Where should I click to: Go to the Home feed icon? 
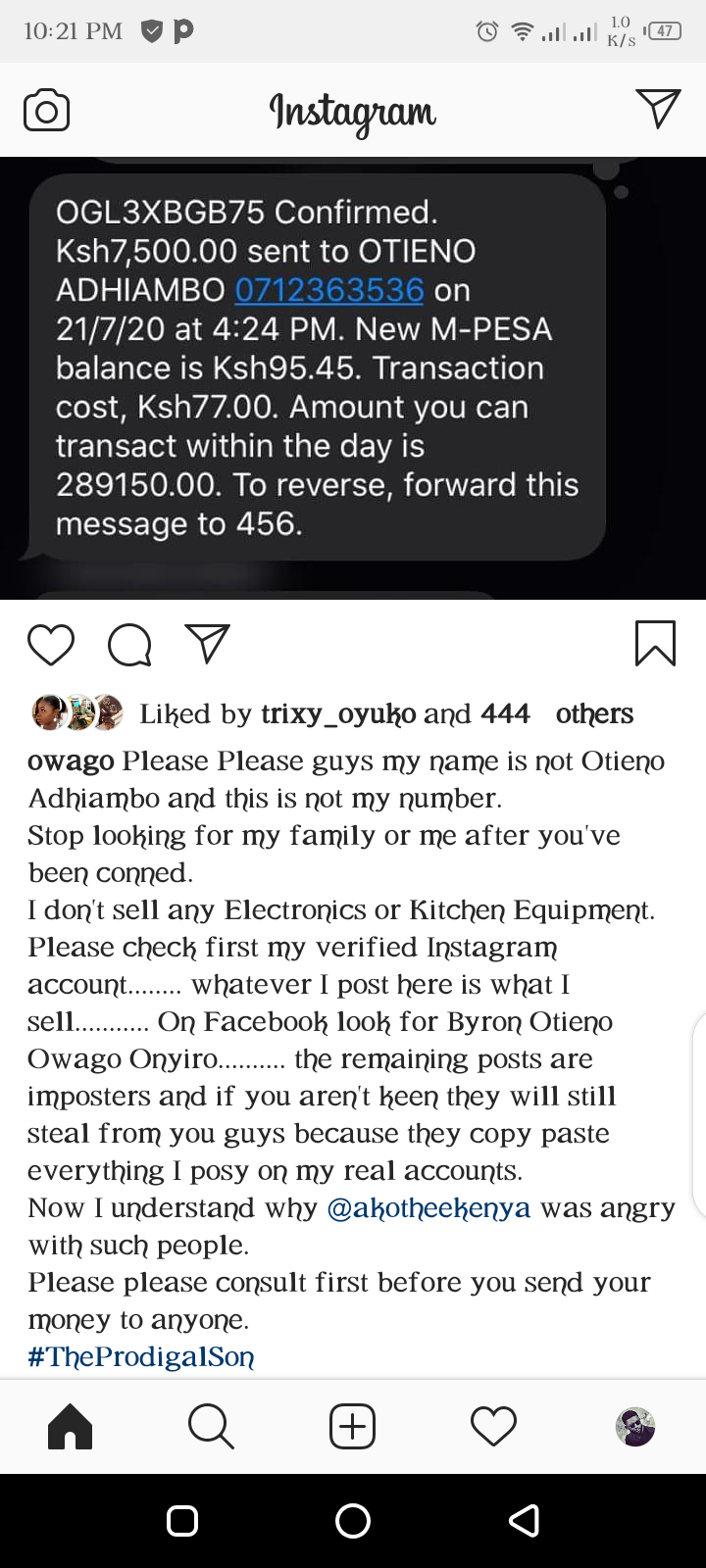tap(70, 1427)
